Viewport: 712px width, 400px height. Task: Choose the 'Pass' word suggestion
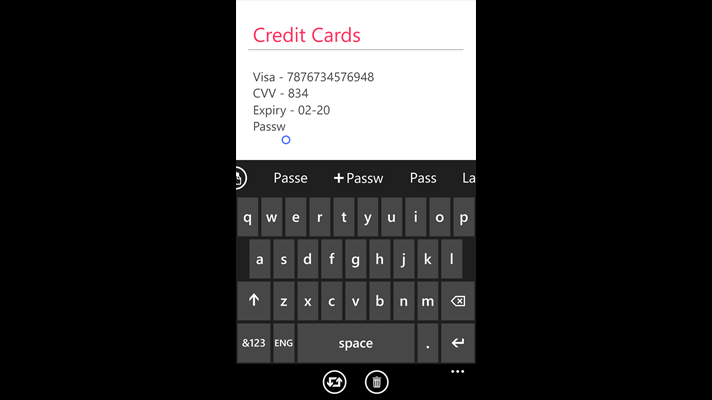(x=423, y=178)
